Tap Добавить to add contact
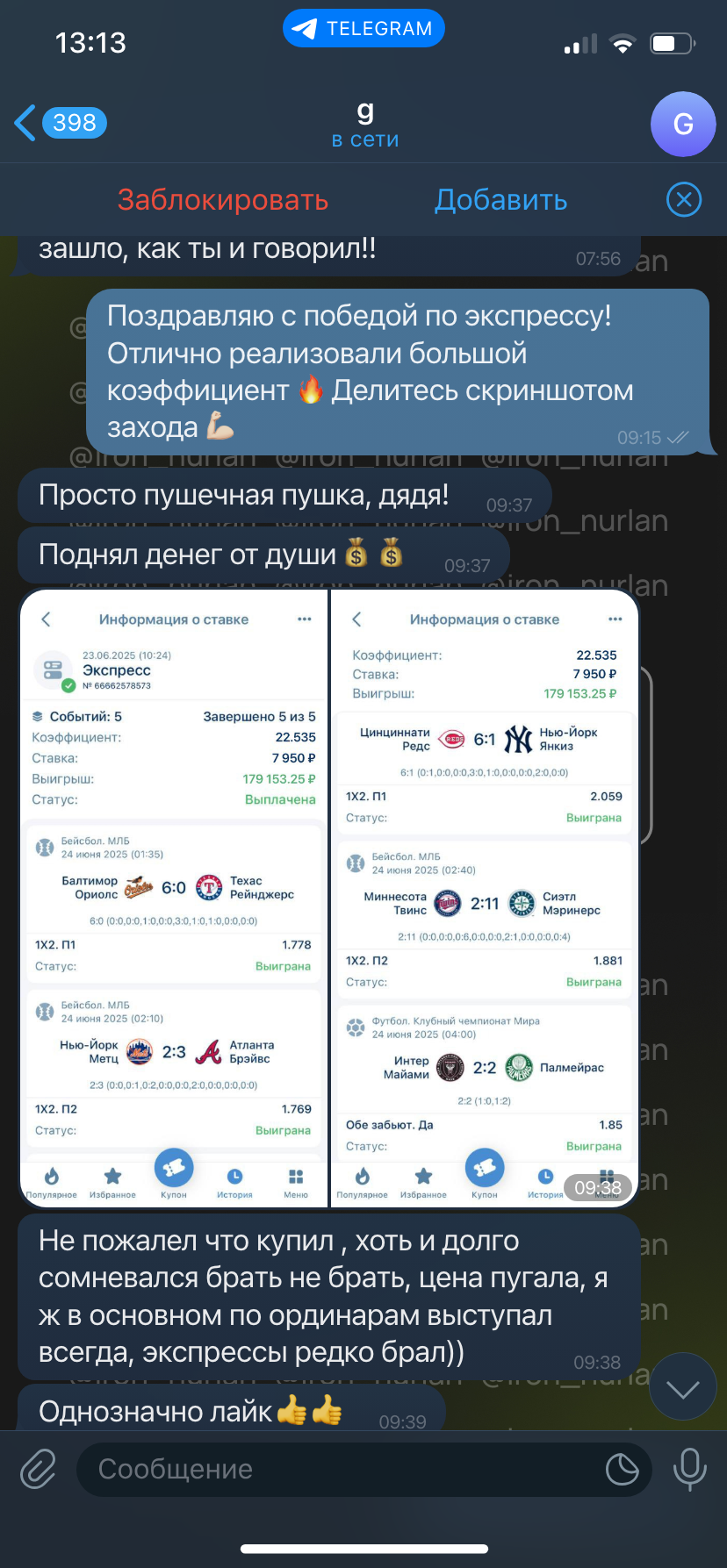Image resolution: width=727 pixels, height=1568 pixels. coord(501,200)
